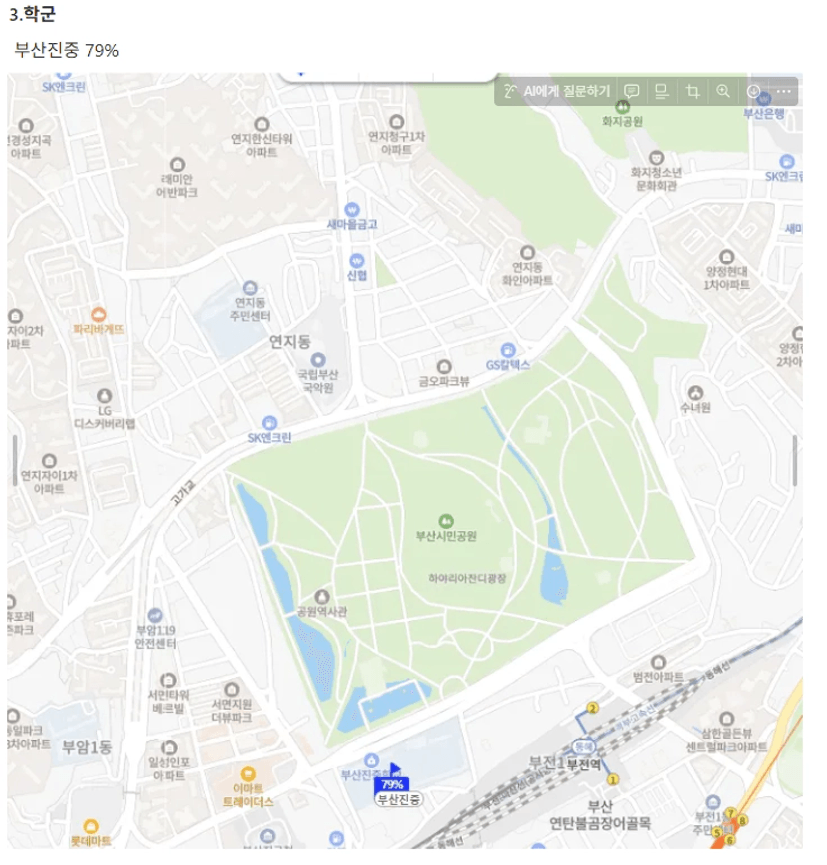Download the map image

click(x=753, y=91)
